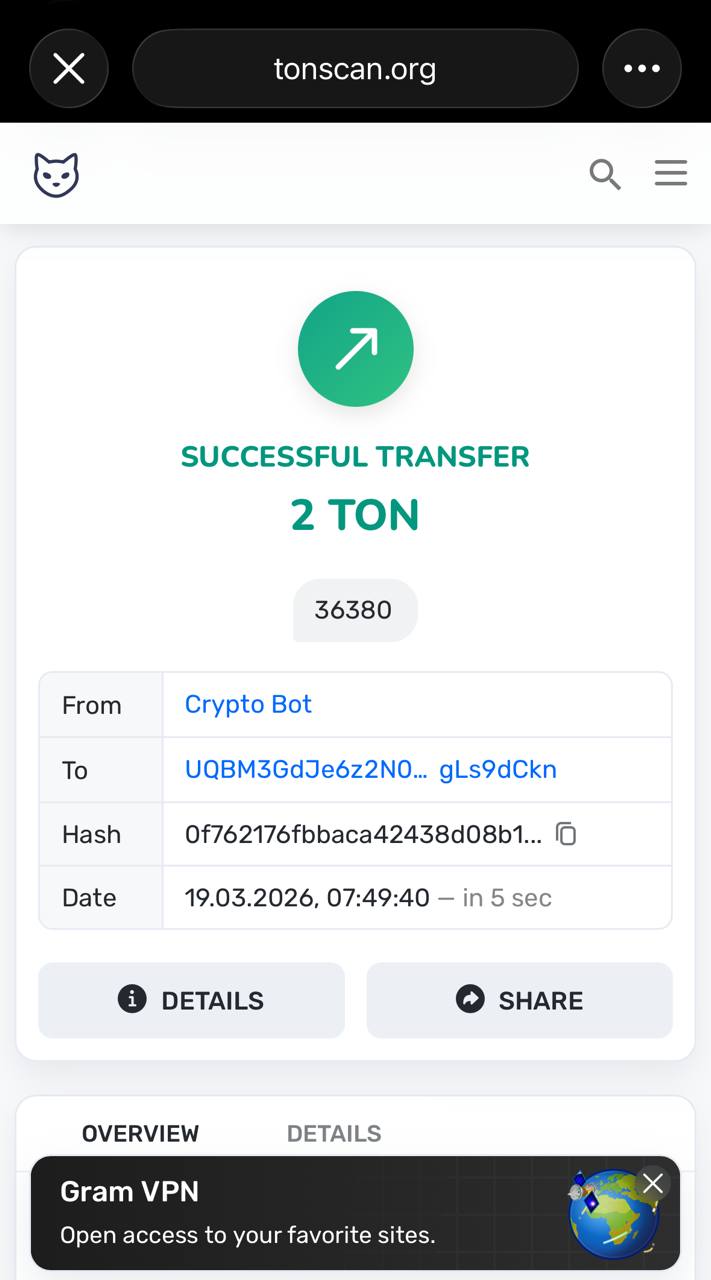Tap the tonscan.org address bar
The image size is (711, 1280).
[355, 69]
